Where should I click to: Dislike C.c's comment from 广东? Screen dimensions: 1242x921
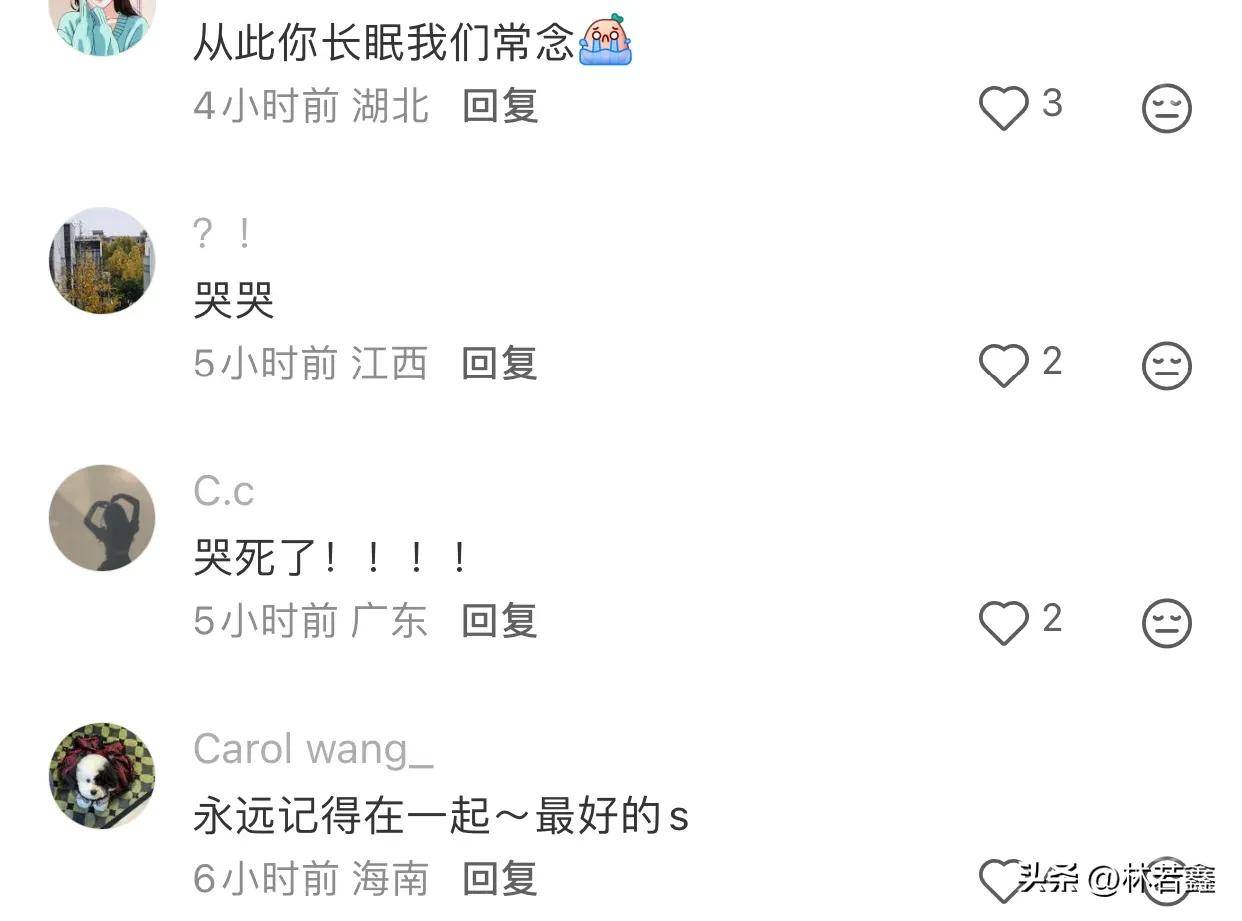click(x=1166, y=623)
